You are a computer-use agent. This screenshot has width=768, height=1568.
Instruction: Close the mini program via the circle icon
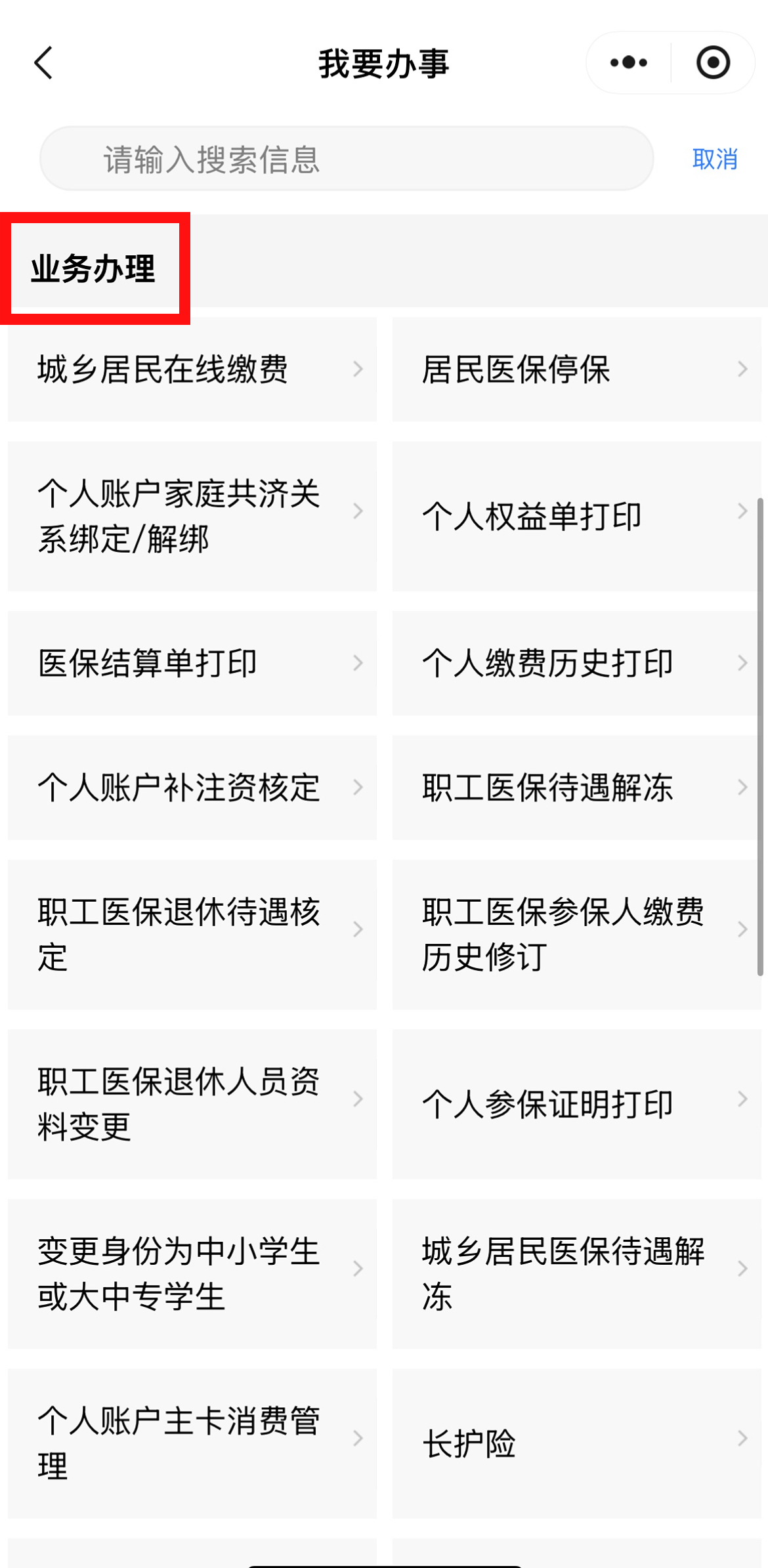713,63
